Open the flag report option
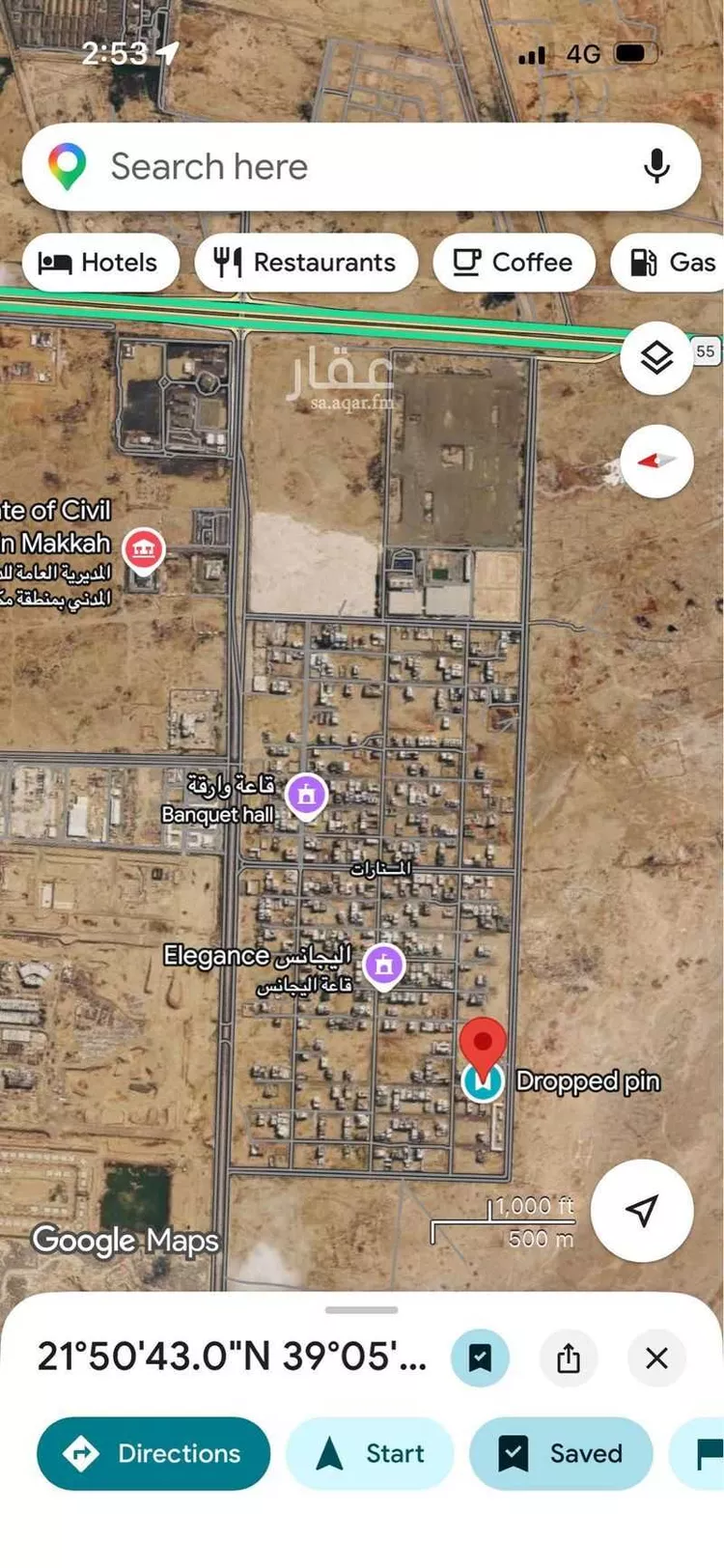The height and width of the screenshot is (1568, 724). (x=708, y=1453)
